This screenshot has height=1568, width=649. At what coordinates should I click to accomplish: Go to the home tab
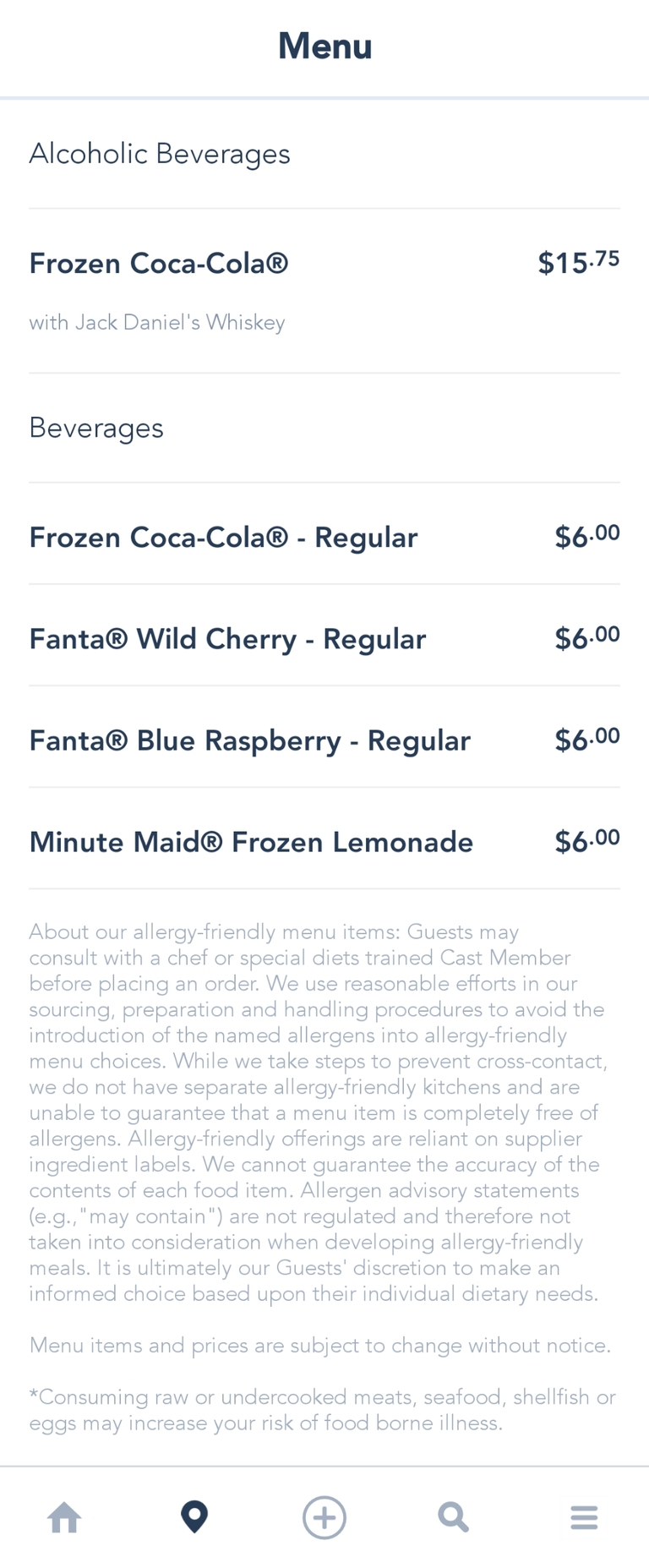coord(65,1517)
